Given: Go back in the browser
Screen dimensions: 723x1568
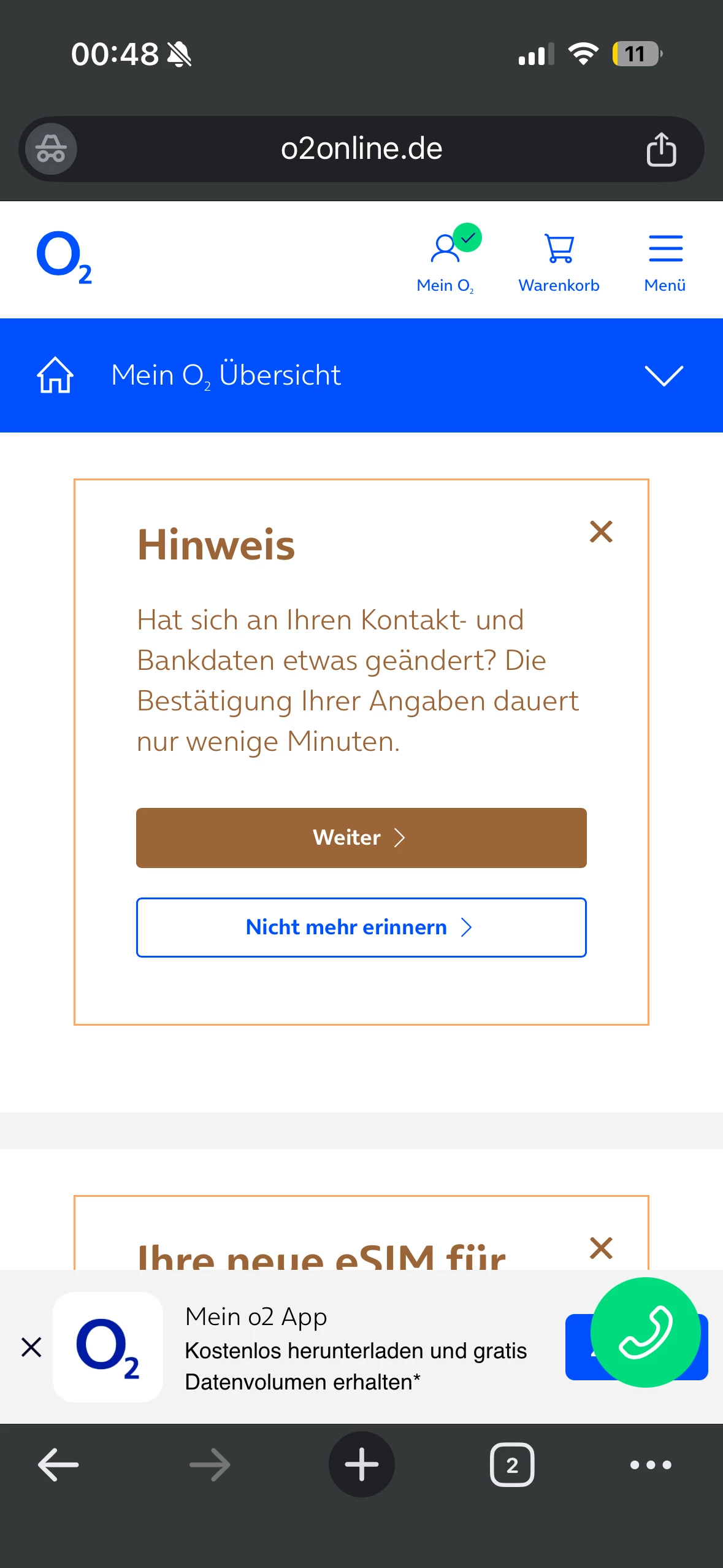Looking at the screenshot, I should [58, 1465].
